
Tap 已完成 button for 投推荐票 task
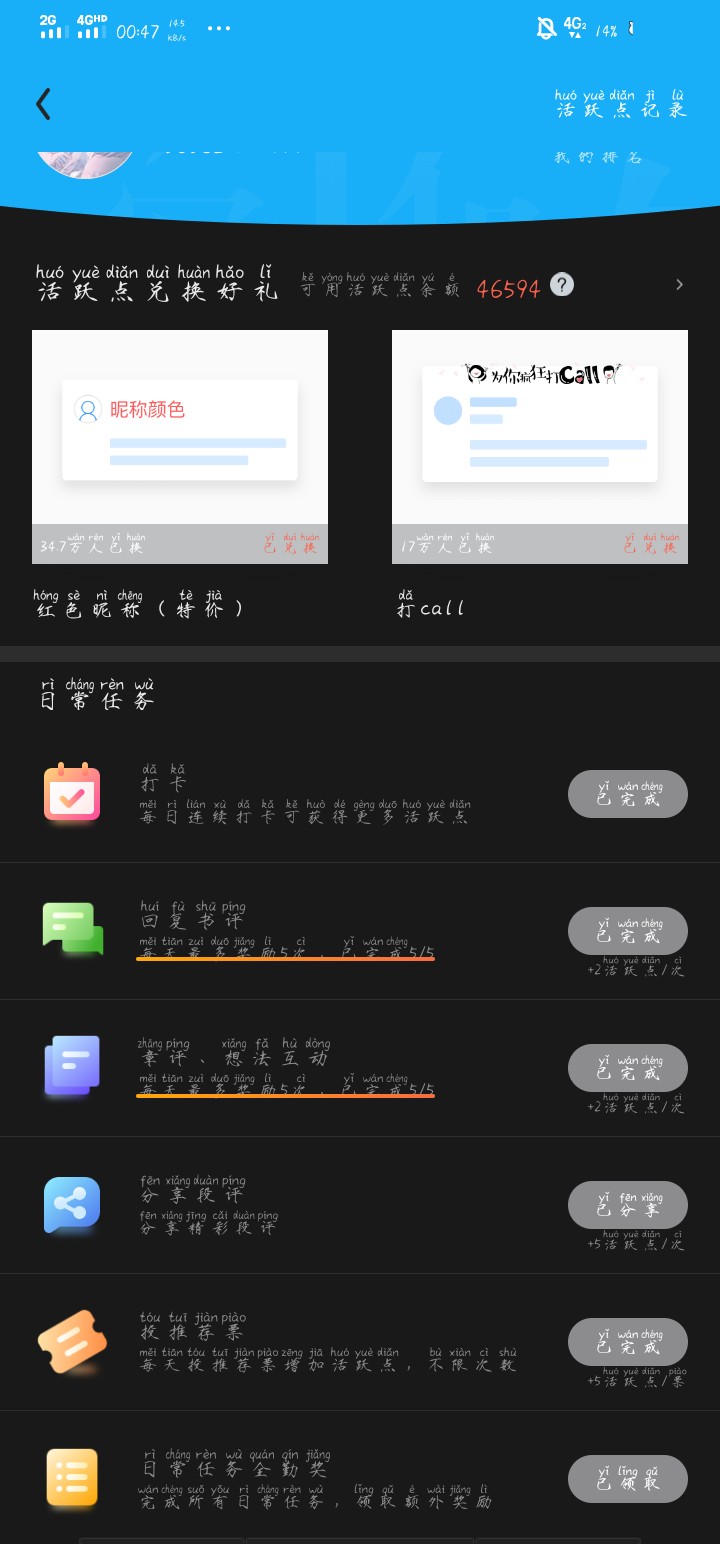(628, 1342)
